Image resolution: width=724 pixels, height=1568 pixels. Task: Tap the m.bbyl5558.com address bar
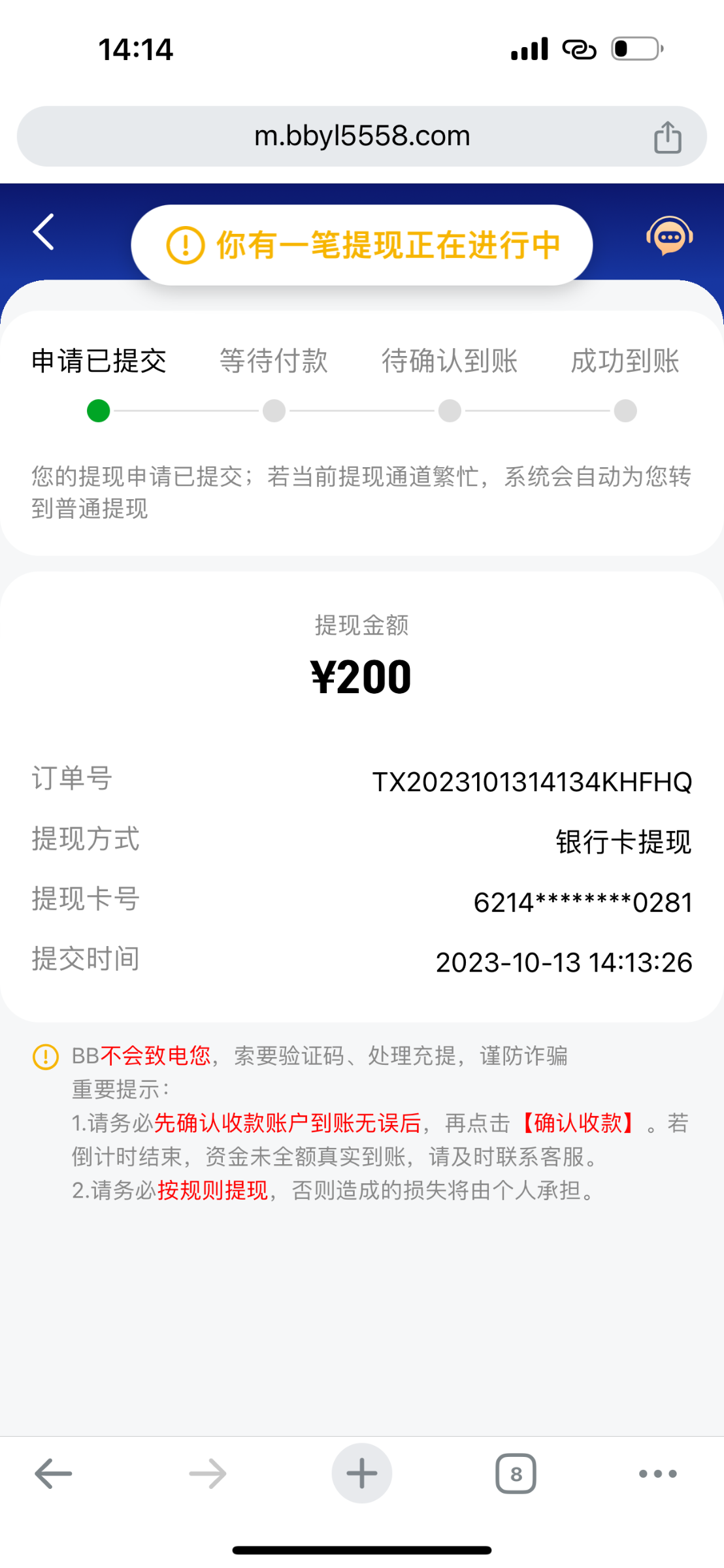pyautogui.click(x=361, y=137)
